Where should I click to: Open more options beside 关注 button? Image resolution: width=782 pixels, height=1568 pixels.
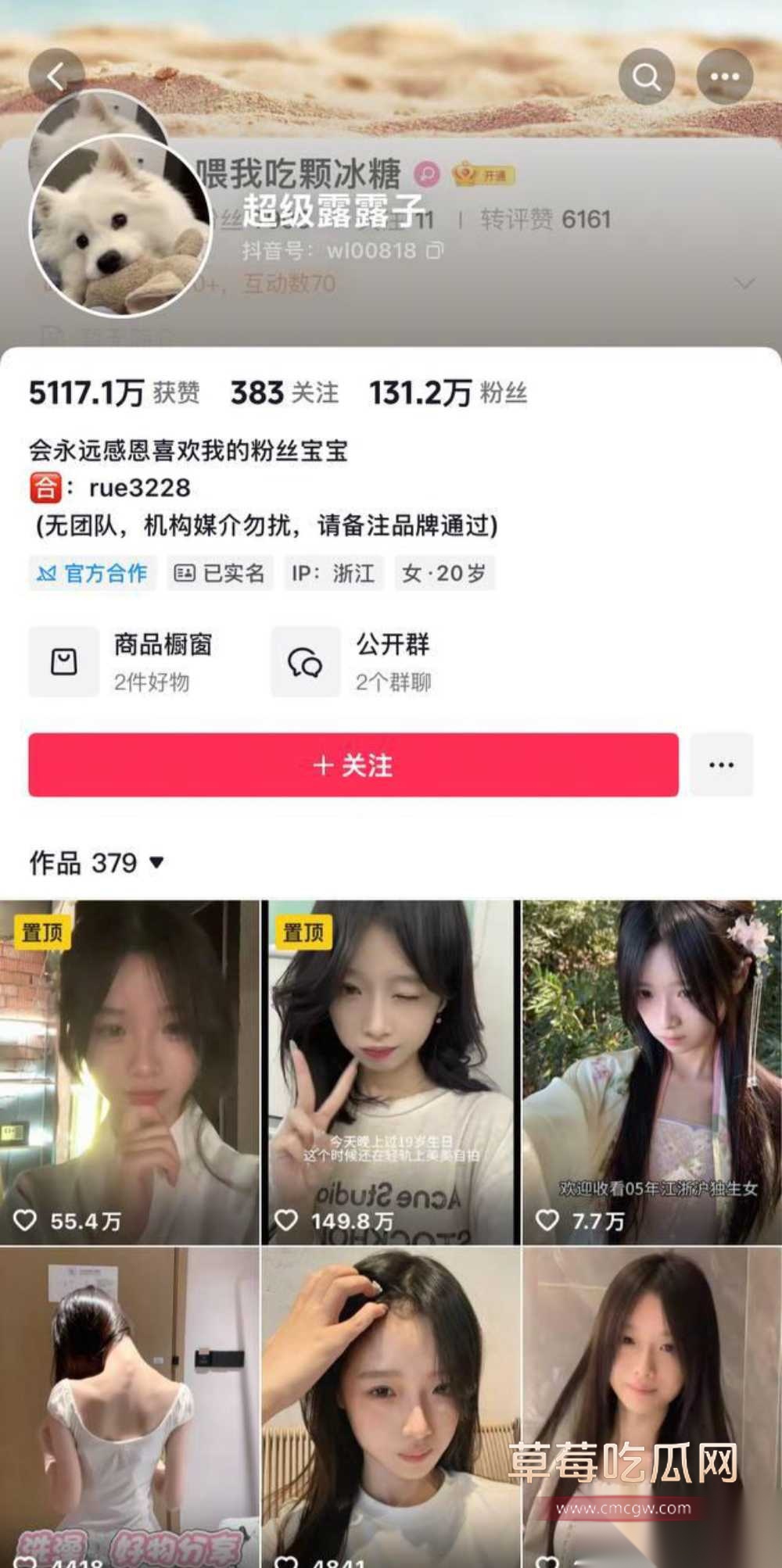pos(720,764)
